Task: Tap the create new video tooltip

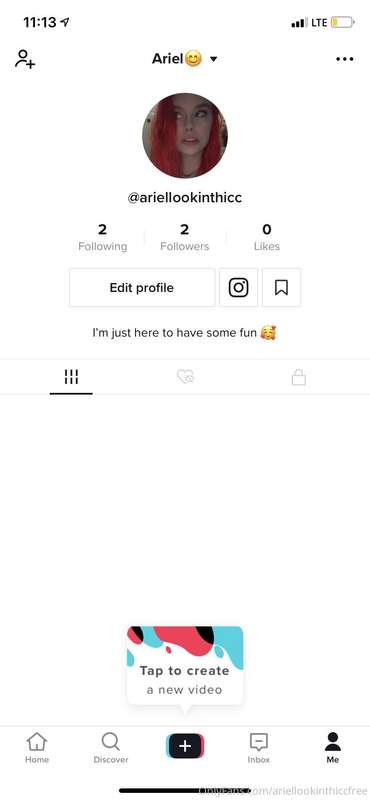Action: click(185, 666)
